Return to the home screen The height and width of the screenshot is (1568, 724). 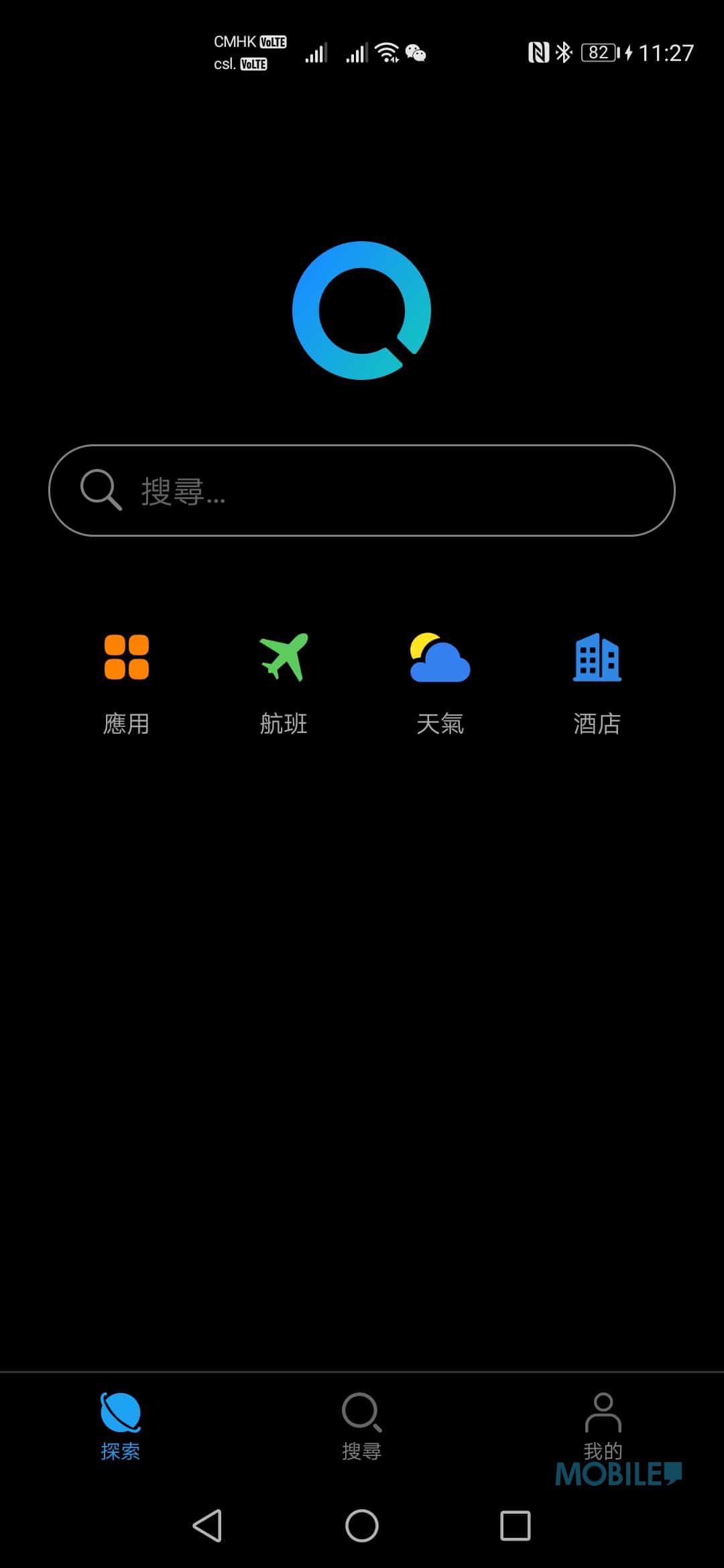point(362,1526)
